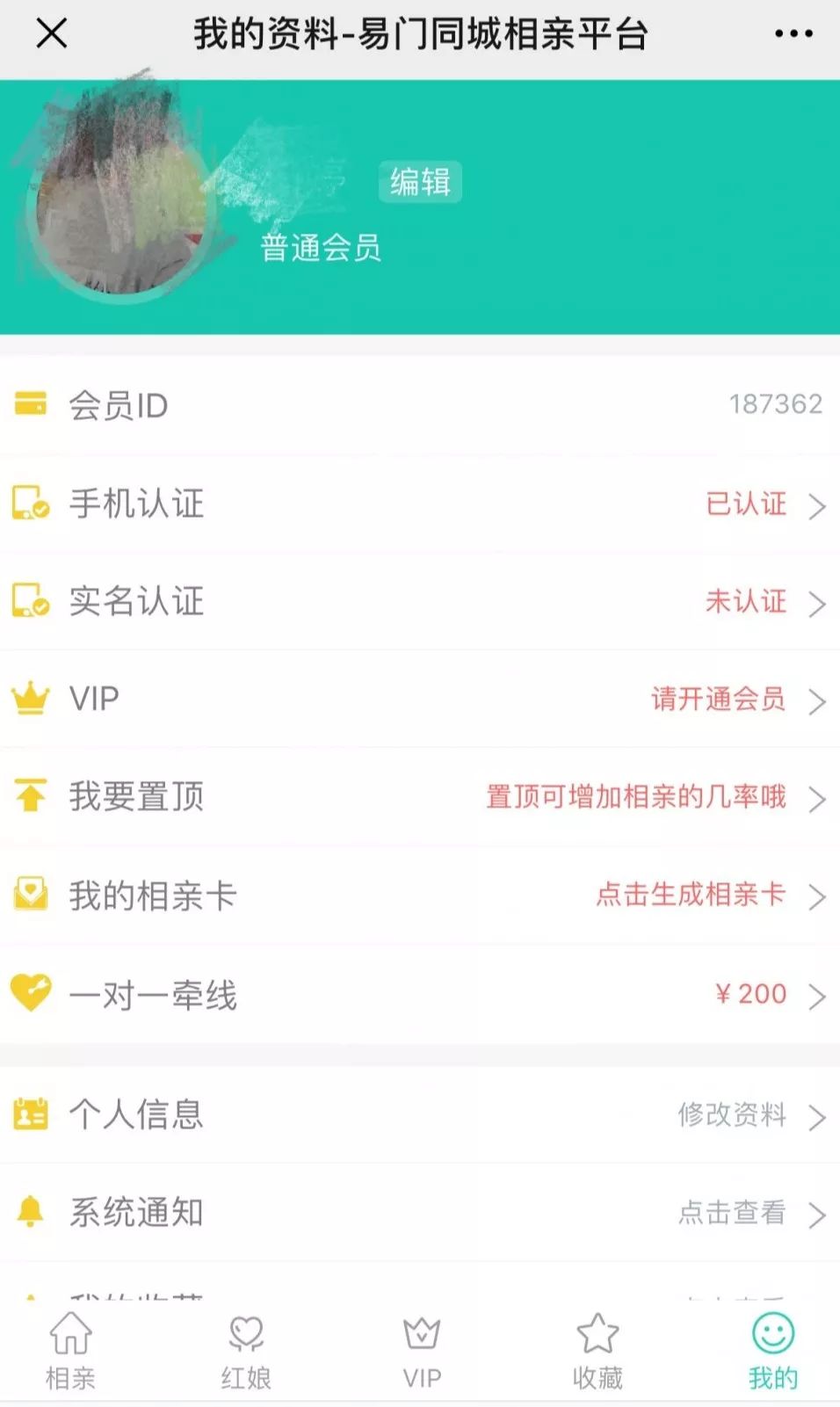Viewport: 840px width, 1407px height.
Task: Open the 手机认证 row
Action: [x=420, y=504]
